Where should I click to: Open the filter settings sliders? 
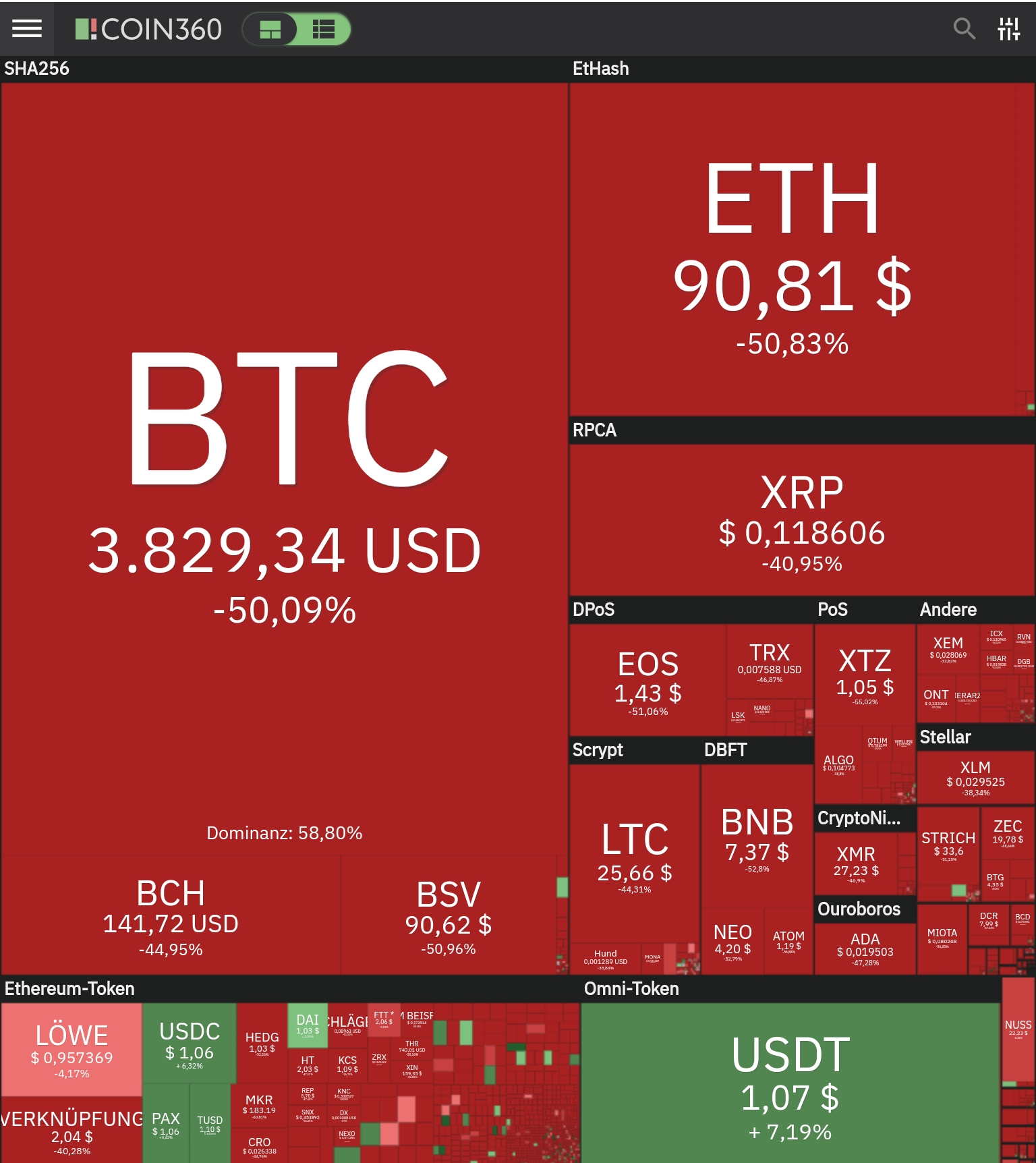(1009, 28)
